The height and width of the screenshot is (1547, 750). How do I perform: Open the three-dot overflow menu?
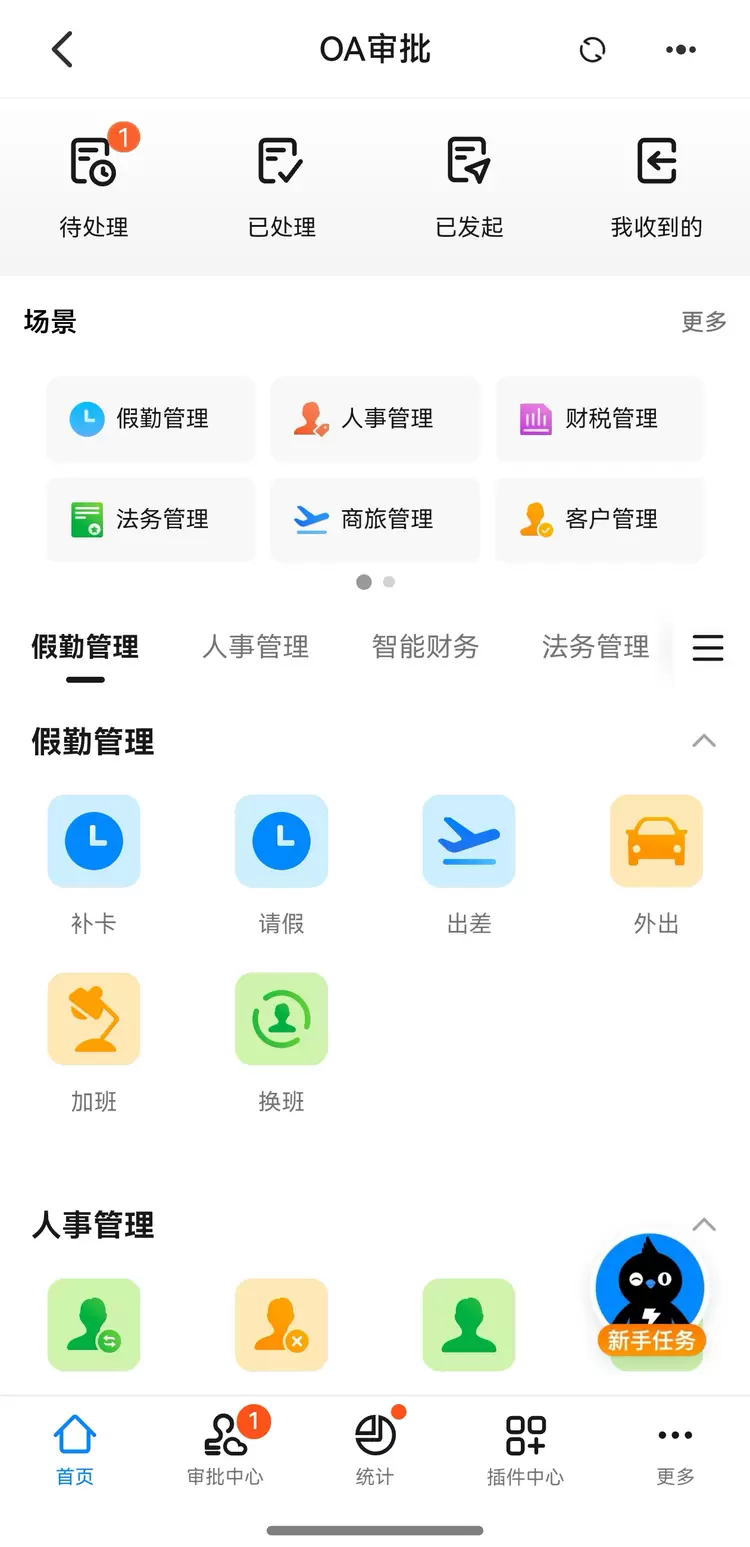pos(680,49)
